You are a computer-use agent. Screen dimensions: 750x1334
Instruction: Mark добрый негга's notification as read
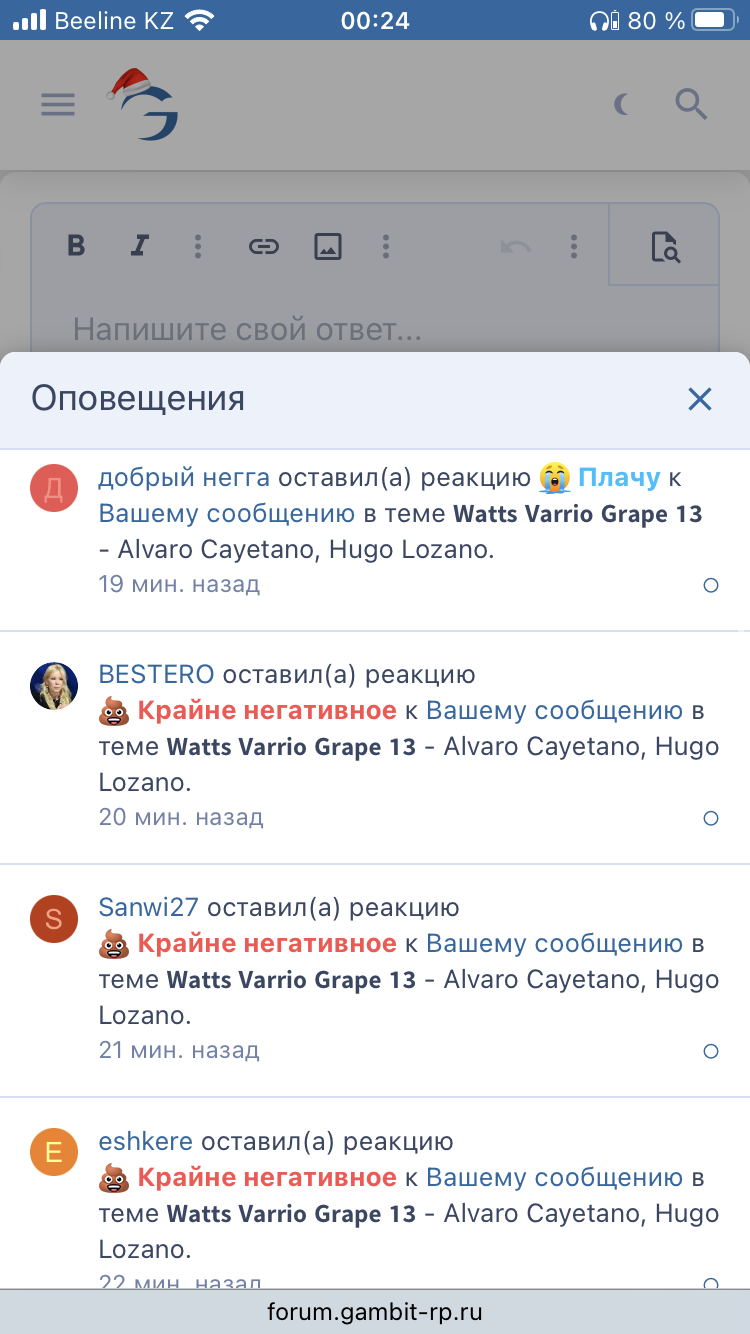[711, 585]
